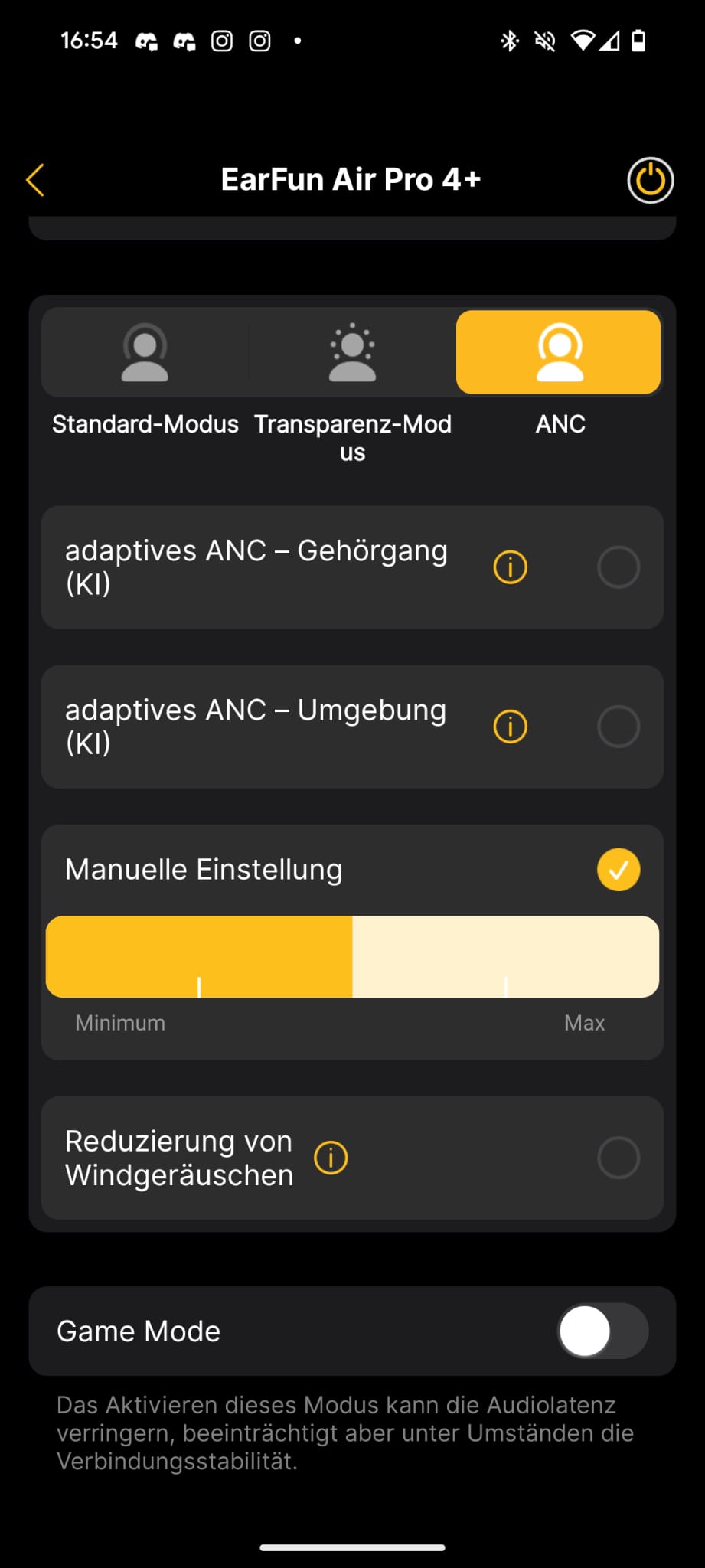Tap the power icon in header
This screenshot has height=1568, width=705.
pyautogui.click(x=650, y=181)
